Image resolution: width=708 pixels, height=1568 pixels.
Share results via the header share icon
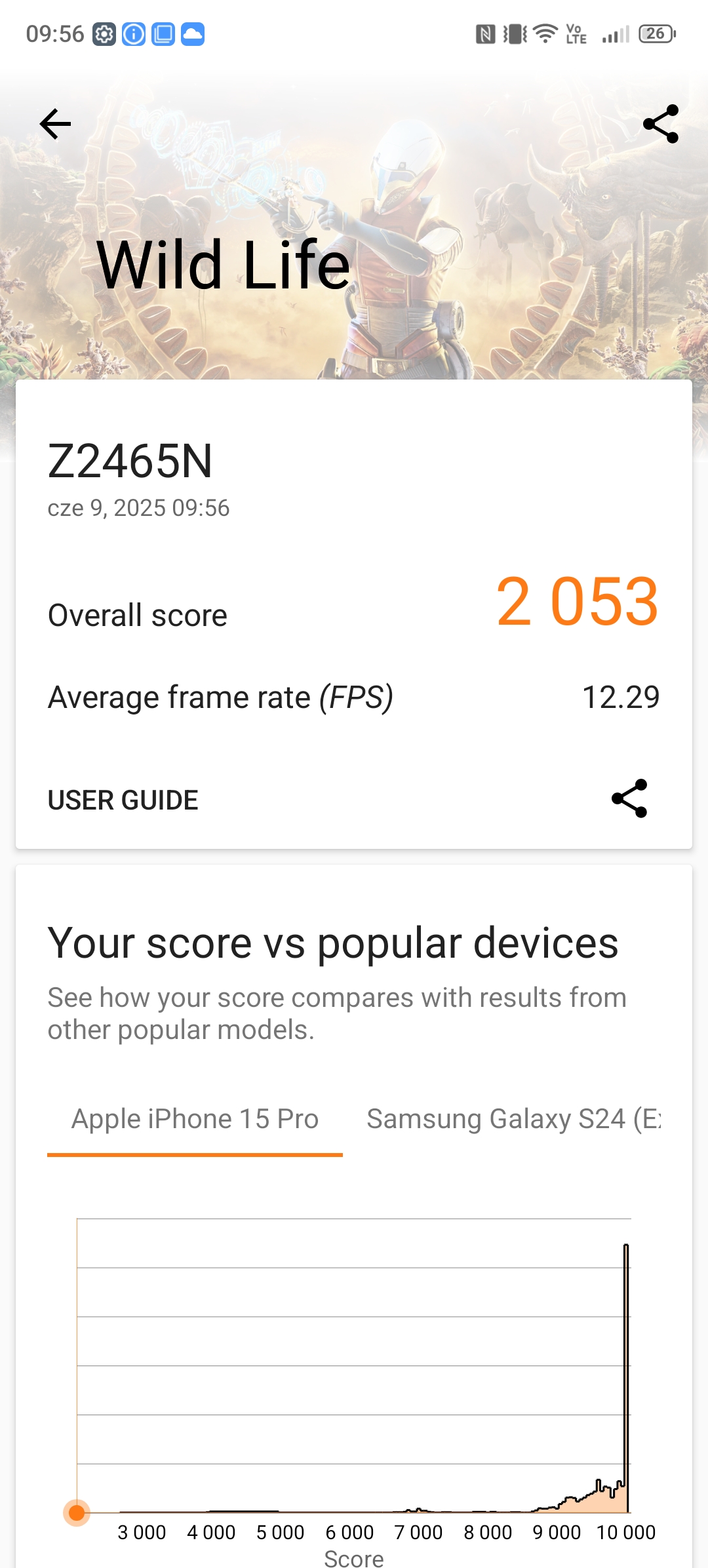660,124
